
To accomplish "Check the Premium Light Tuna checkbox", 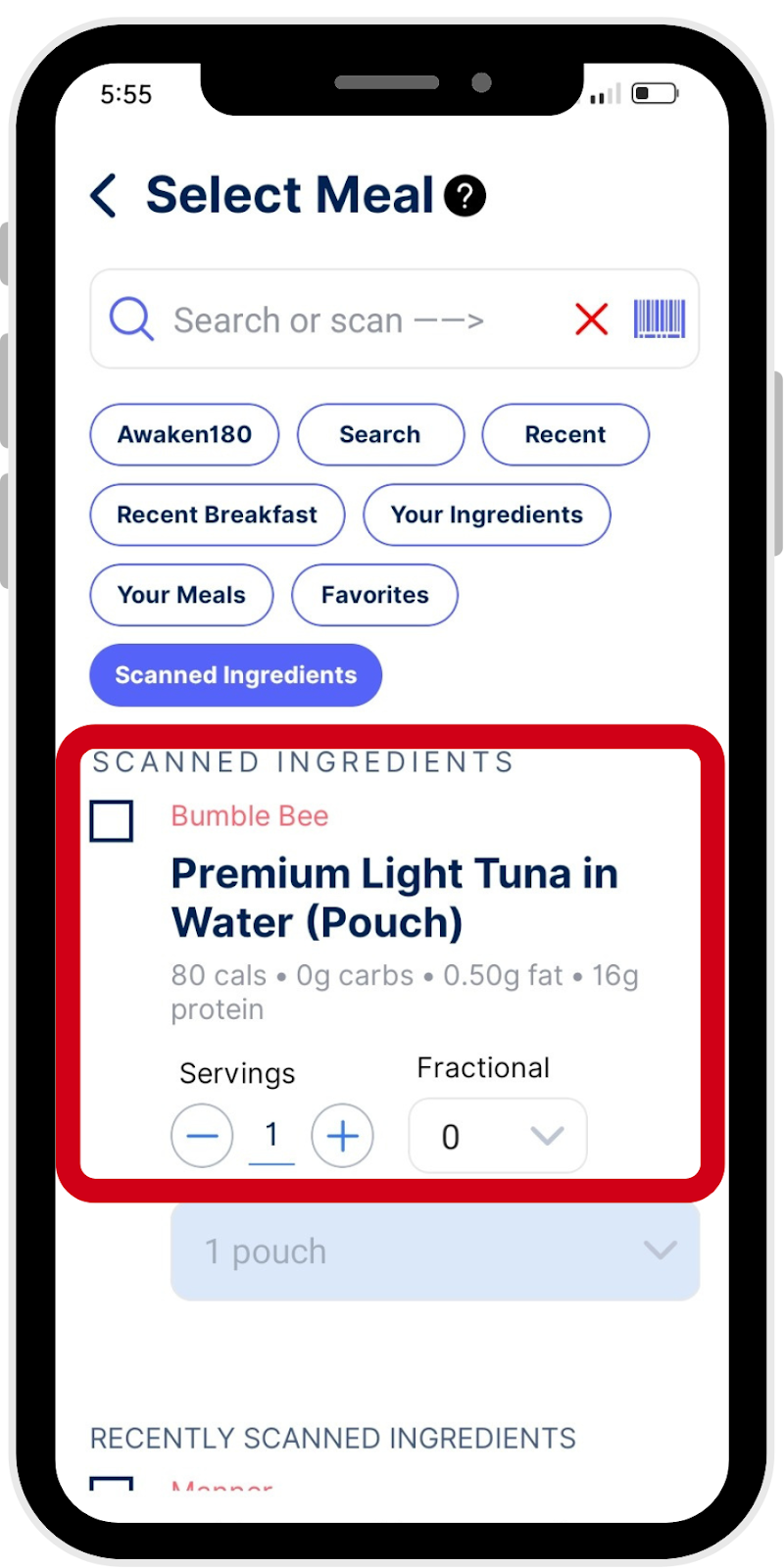I will (x=112, y=820).
